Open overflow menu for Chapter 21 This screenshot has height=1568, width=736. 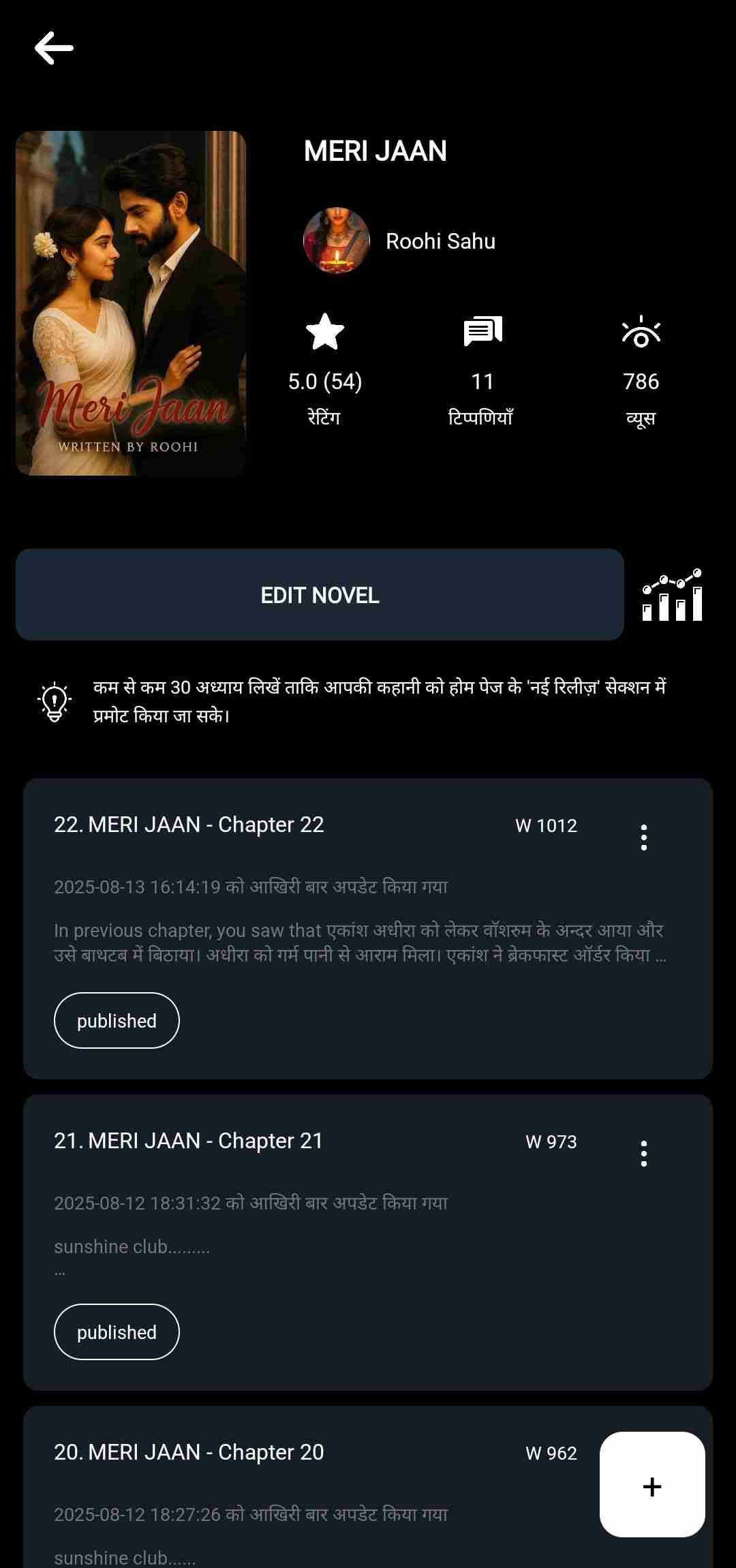644,1154
